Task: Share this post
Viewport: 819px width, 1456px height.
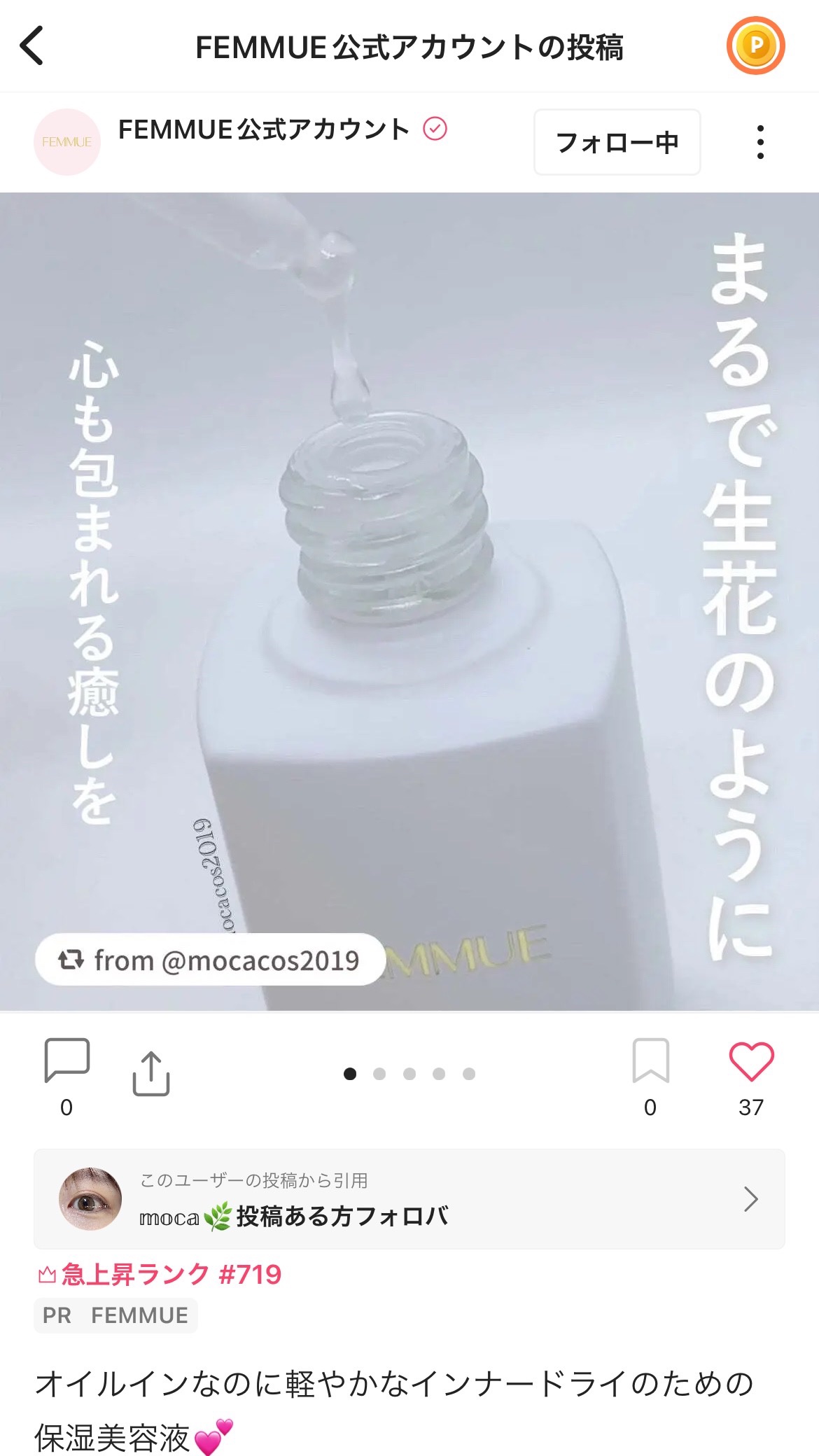Action: [151, 1072]
